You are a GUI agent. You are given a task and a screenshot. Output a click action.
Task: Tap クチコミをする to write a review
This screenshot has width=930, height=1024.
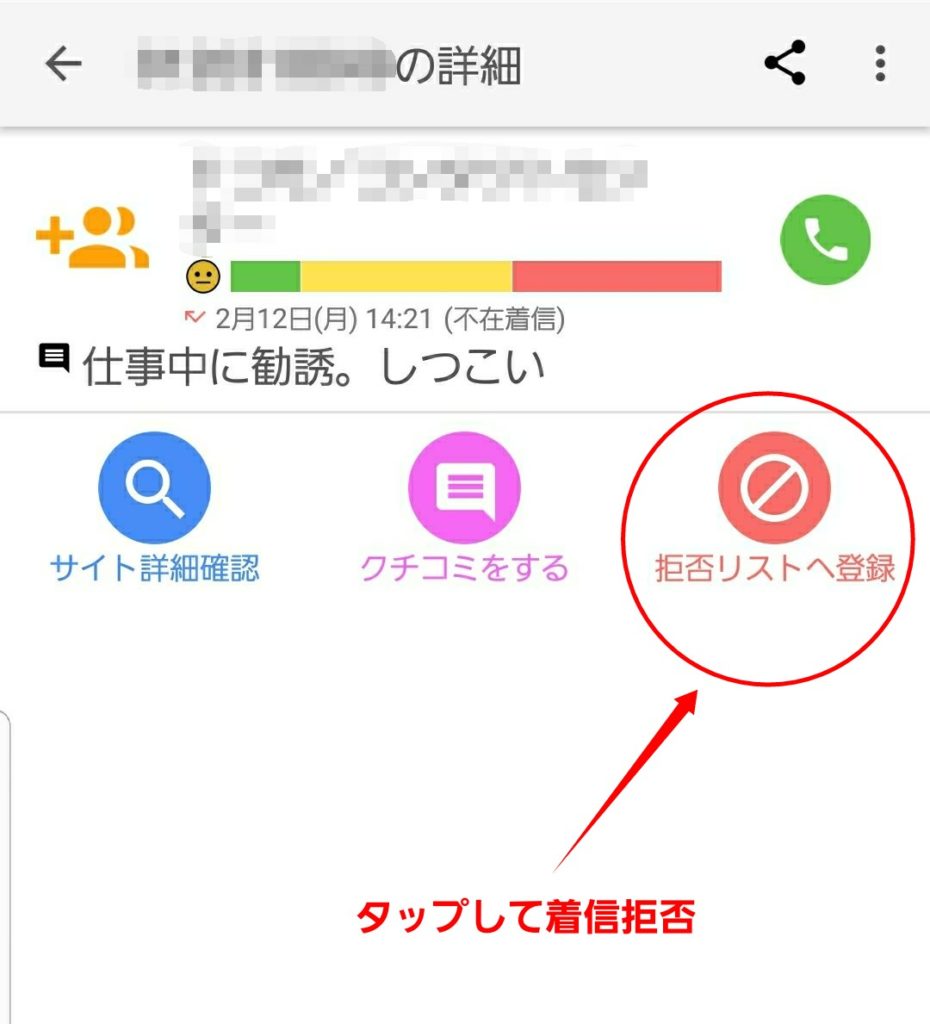(464, 488)
